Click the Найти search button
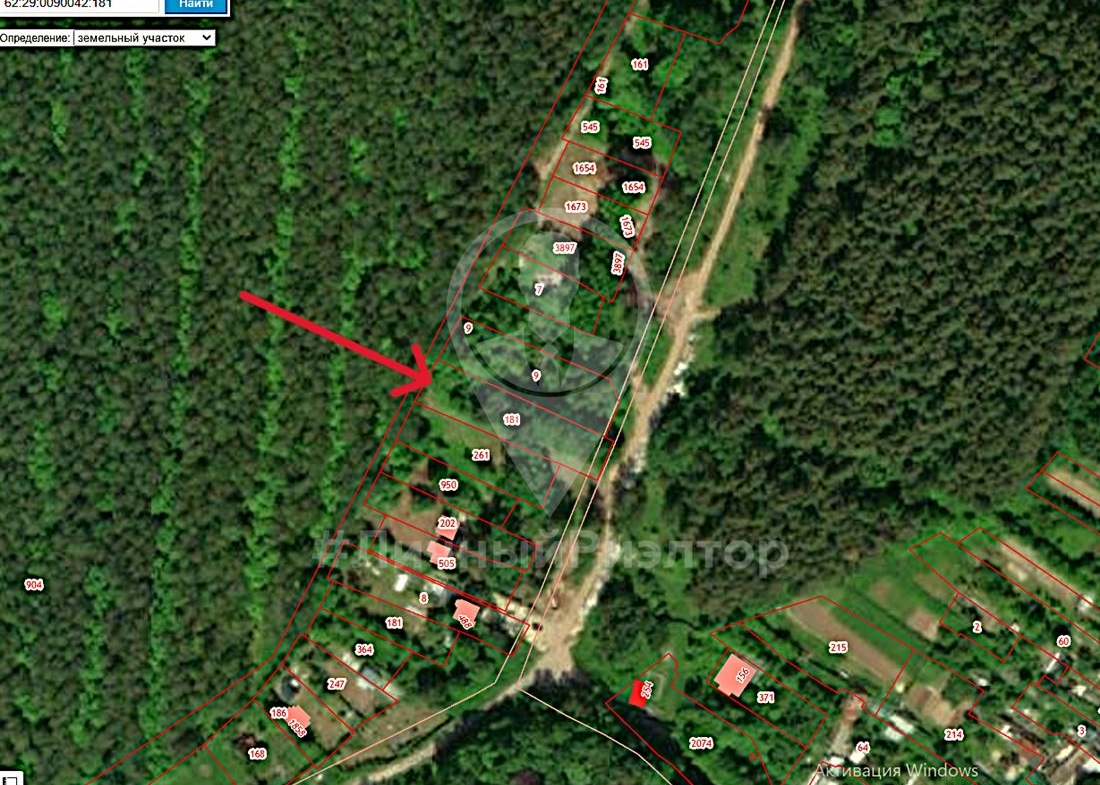 [x=195, y=5]
